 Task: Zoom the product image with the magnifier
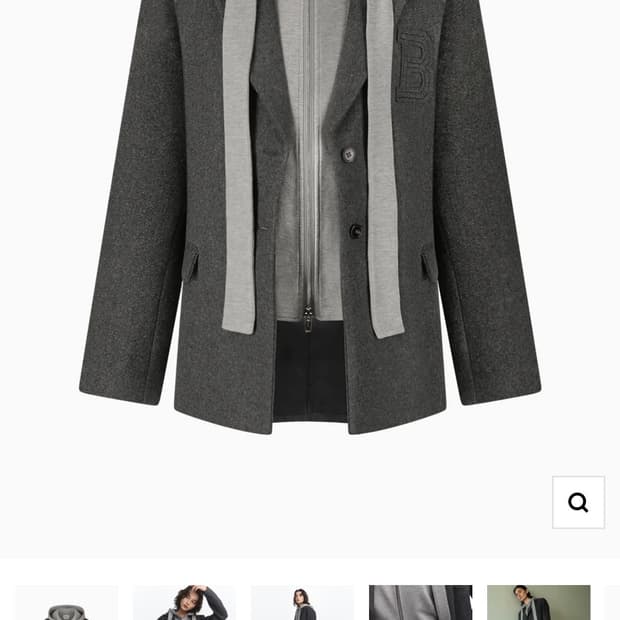[x=578, y=502]
